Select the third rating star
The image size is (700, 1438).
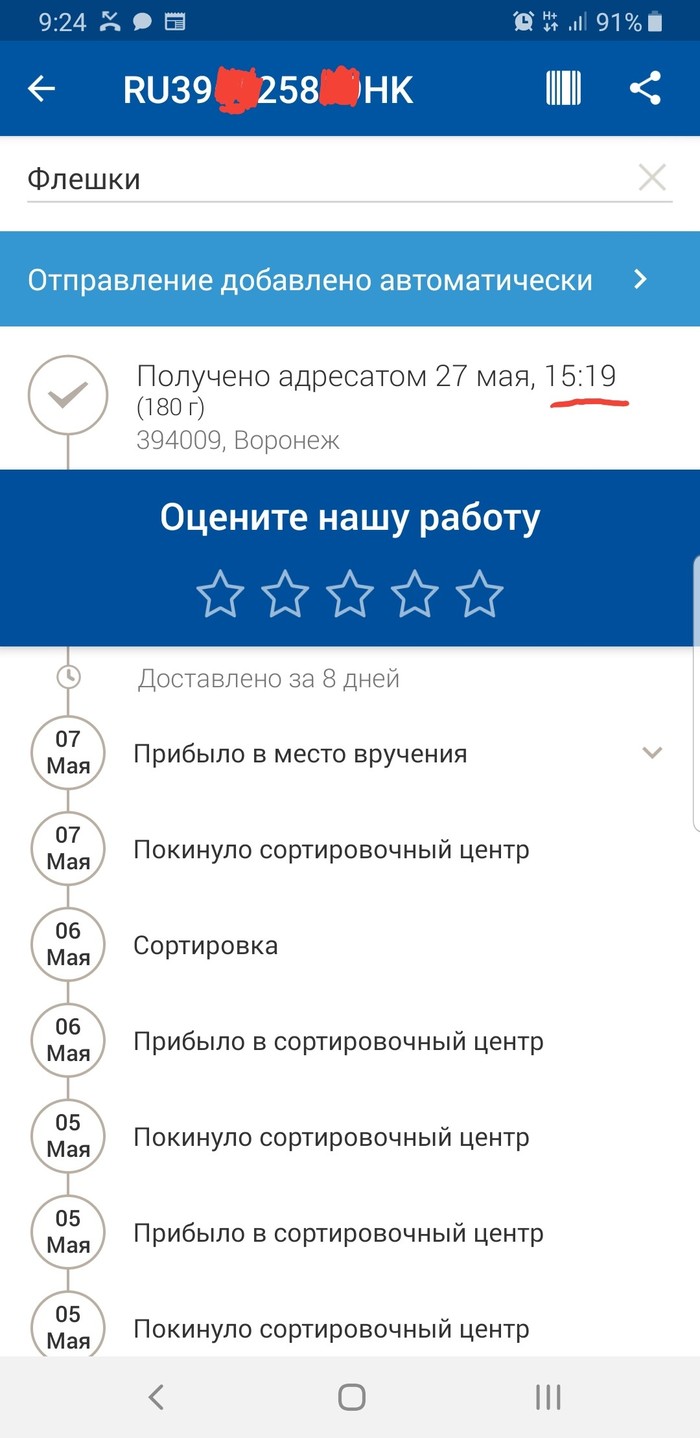click(x=350, y=594)
